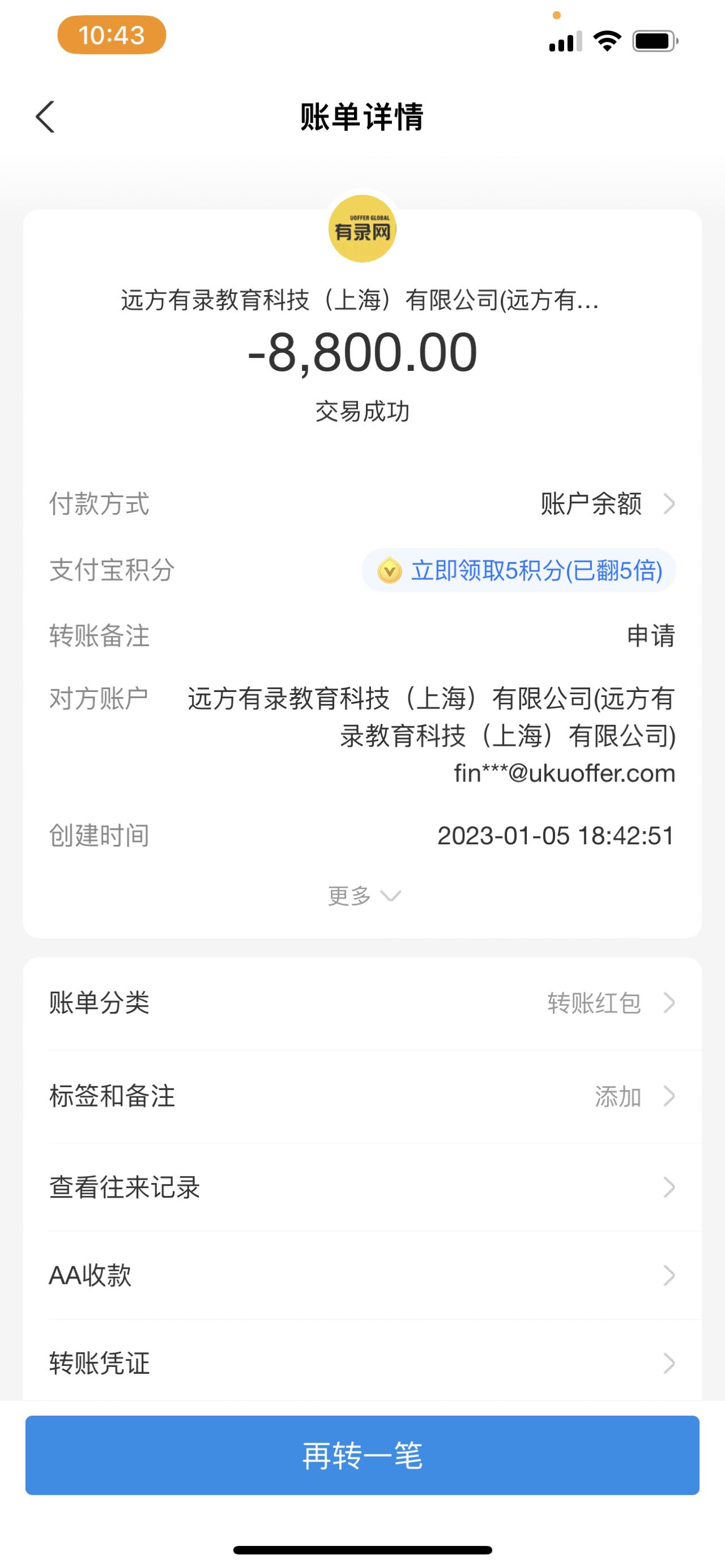Claim 立即领取5积分 reward
725x1568 pixels.
click(x=519, y=570)
